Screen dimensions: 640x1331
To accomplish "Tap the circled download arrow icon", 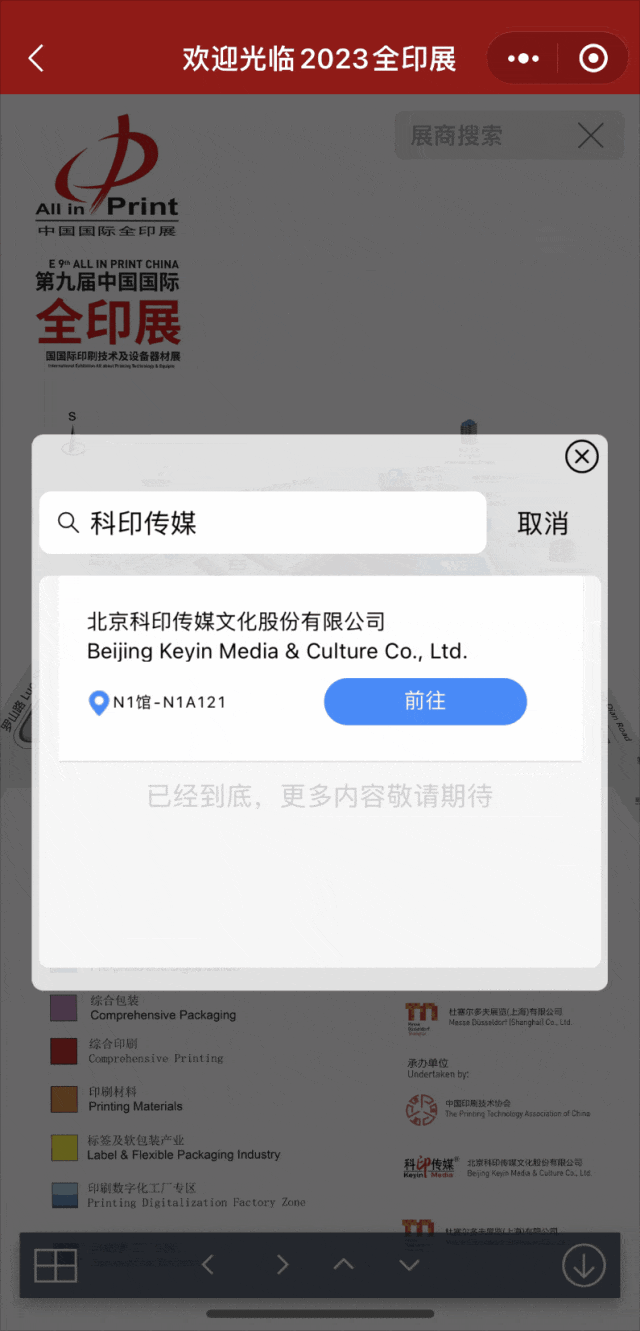I will [584, 1265].
